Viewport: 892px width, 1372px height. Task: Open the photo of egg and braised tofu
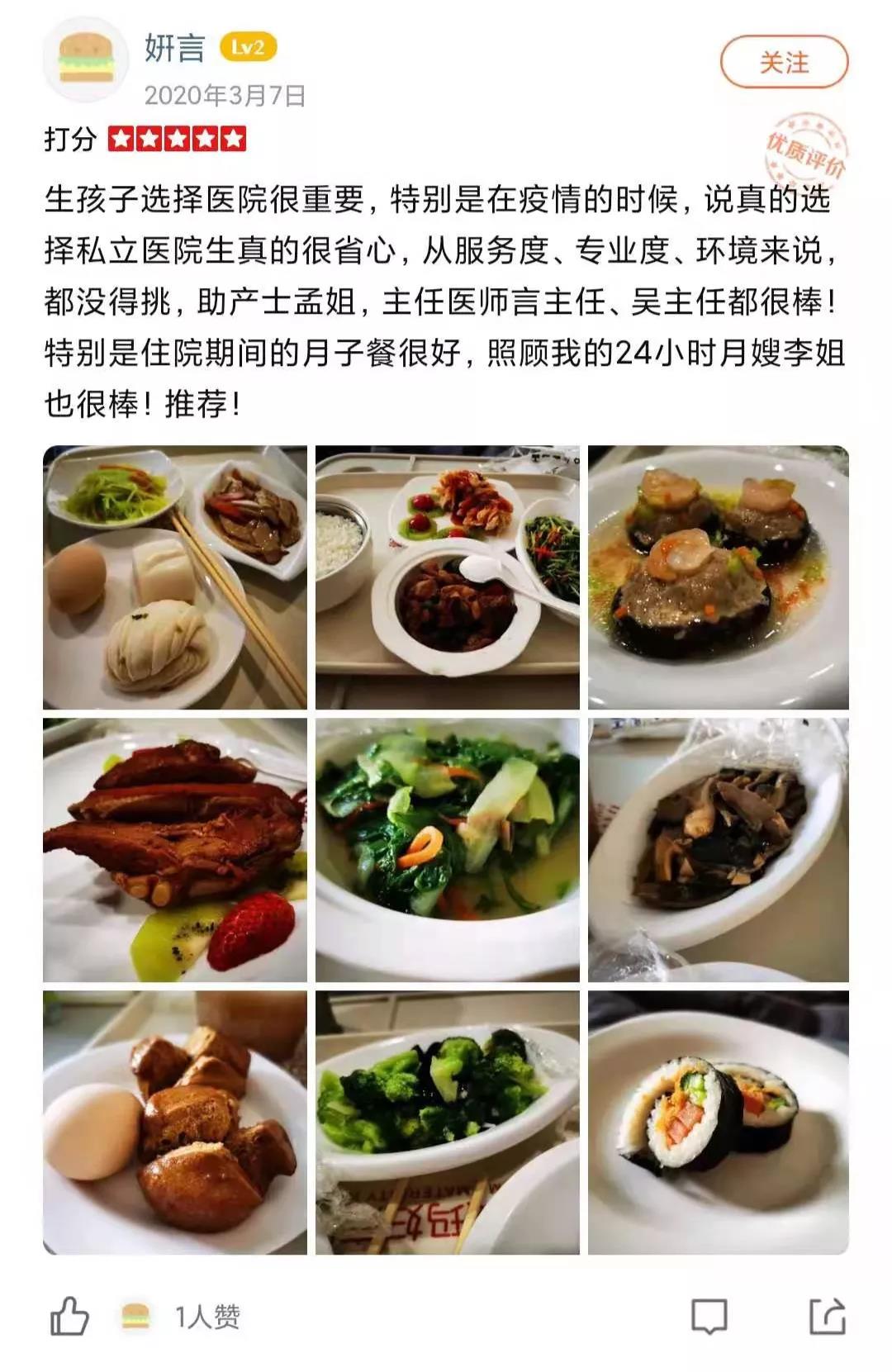click(x=175, y=1123)
